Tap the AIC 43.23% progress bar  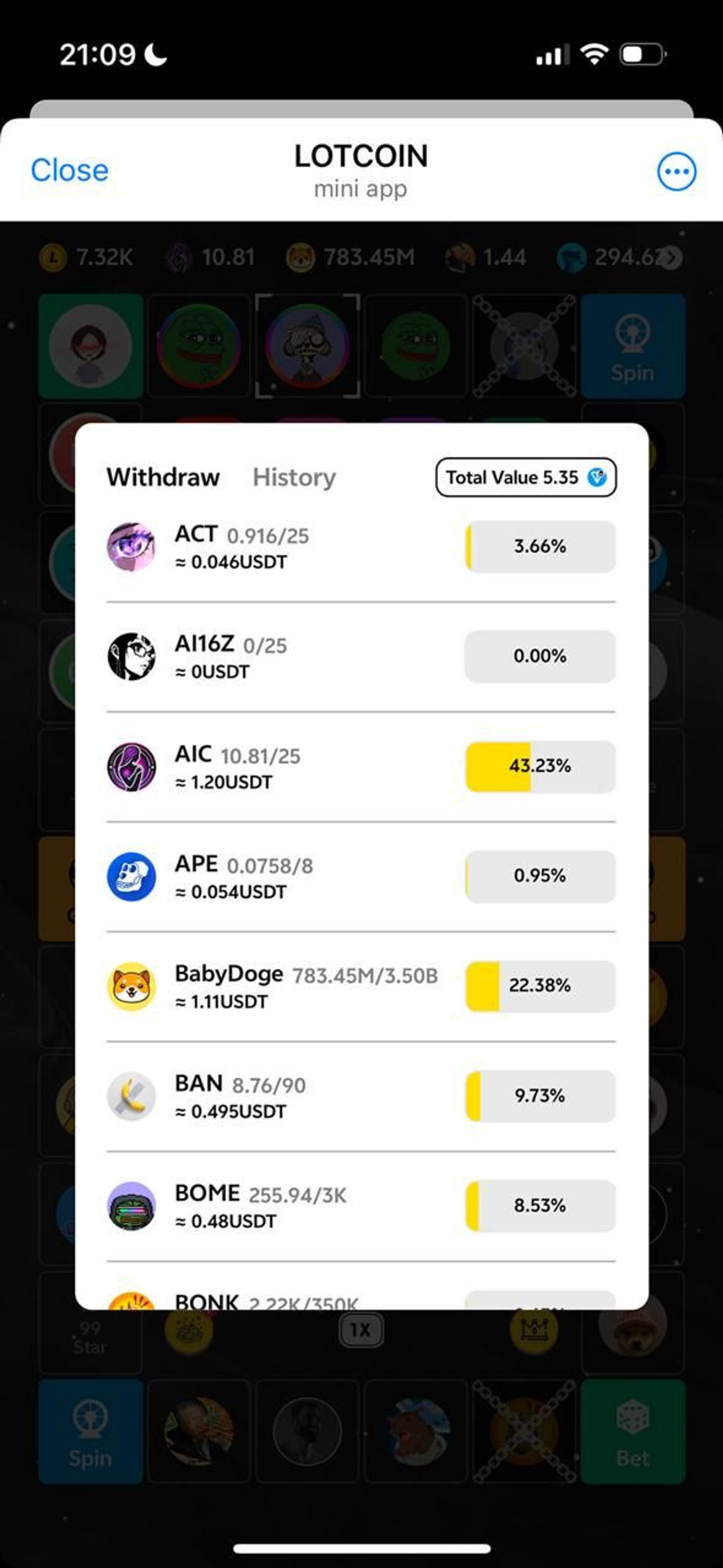click(x=539, y=766)
